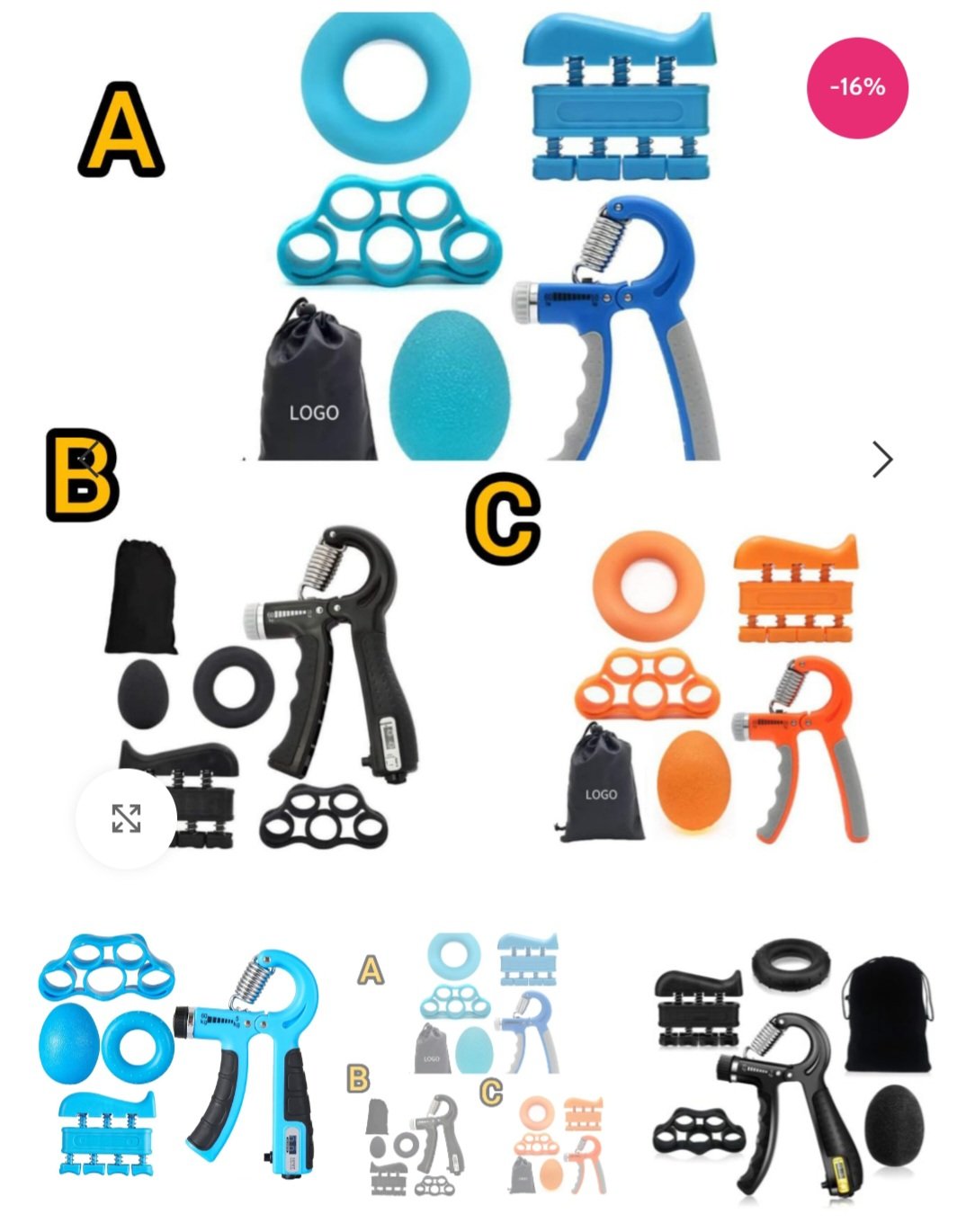Expand product image to fullscreen
This screenshot has height=1232, width=966.
(x=126, y=818)
